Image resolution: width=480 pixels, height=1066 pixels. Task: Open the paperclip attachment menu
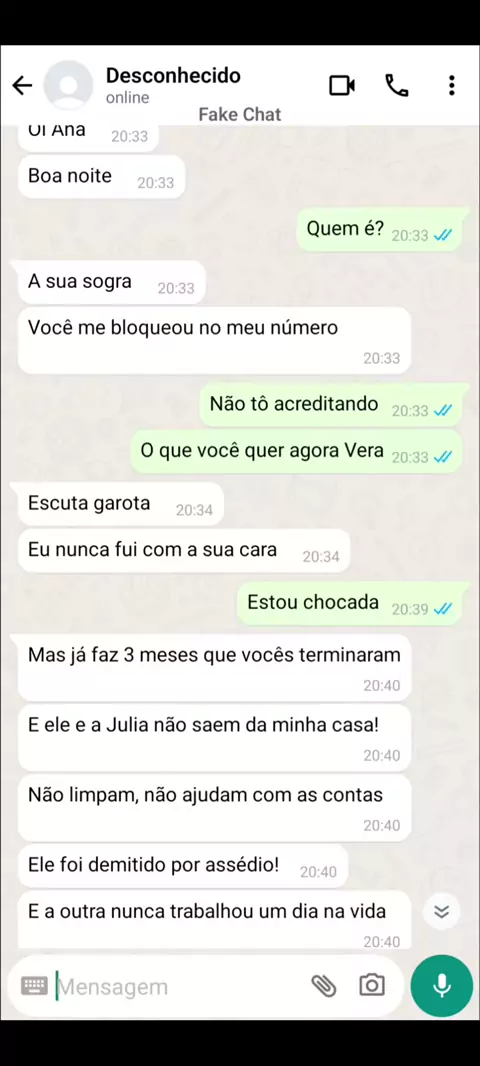coord(324,985)
